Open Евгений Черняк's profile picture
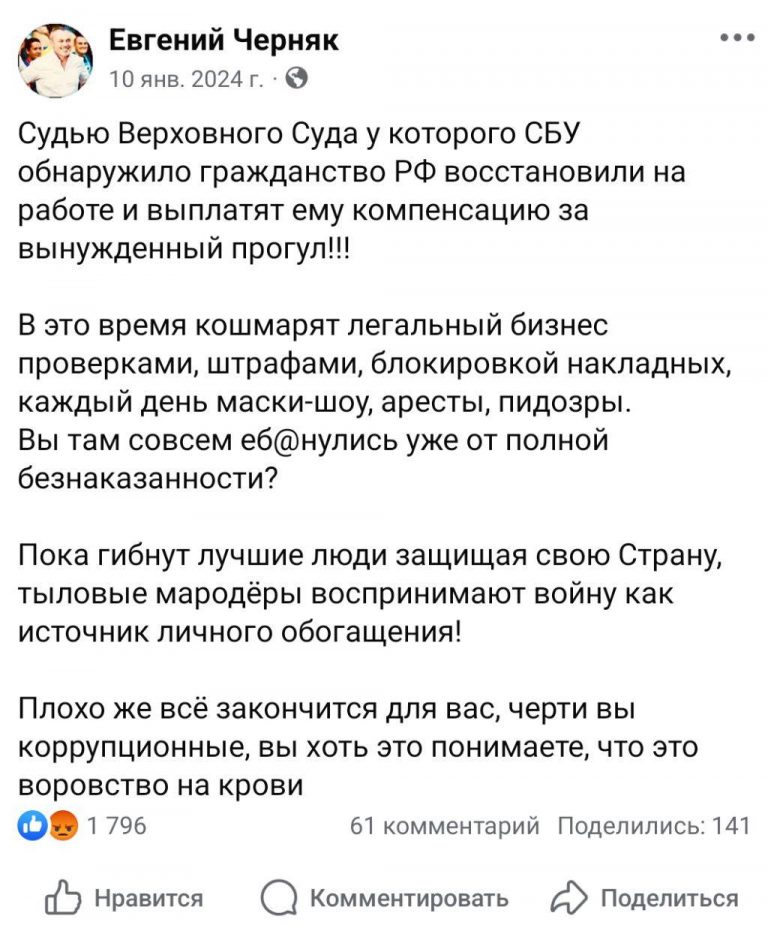Viewport: 768px width, 934px height. point(54,59)
